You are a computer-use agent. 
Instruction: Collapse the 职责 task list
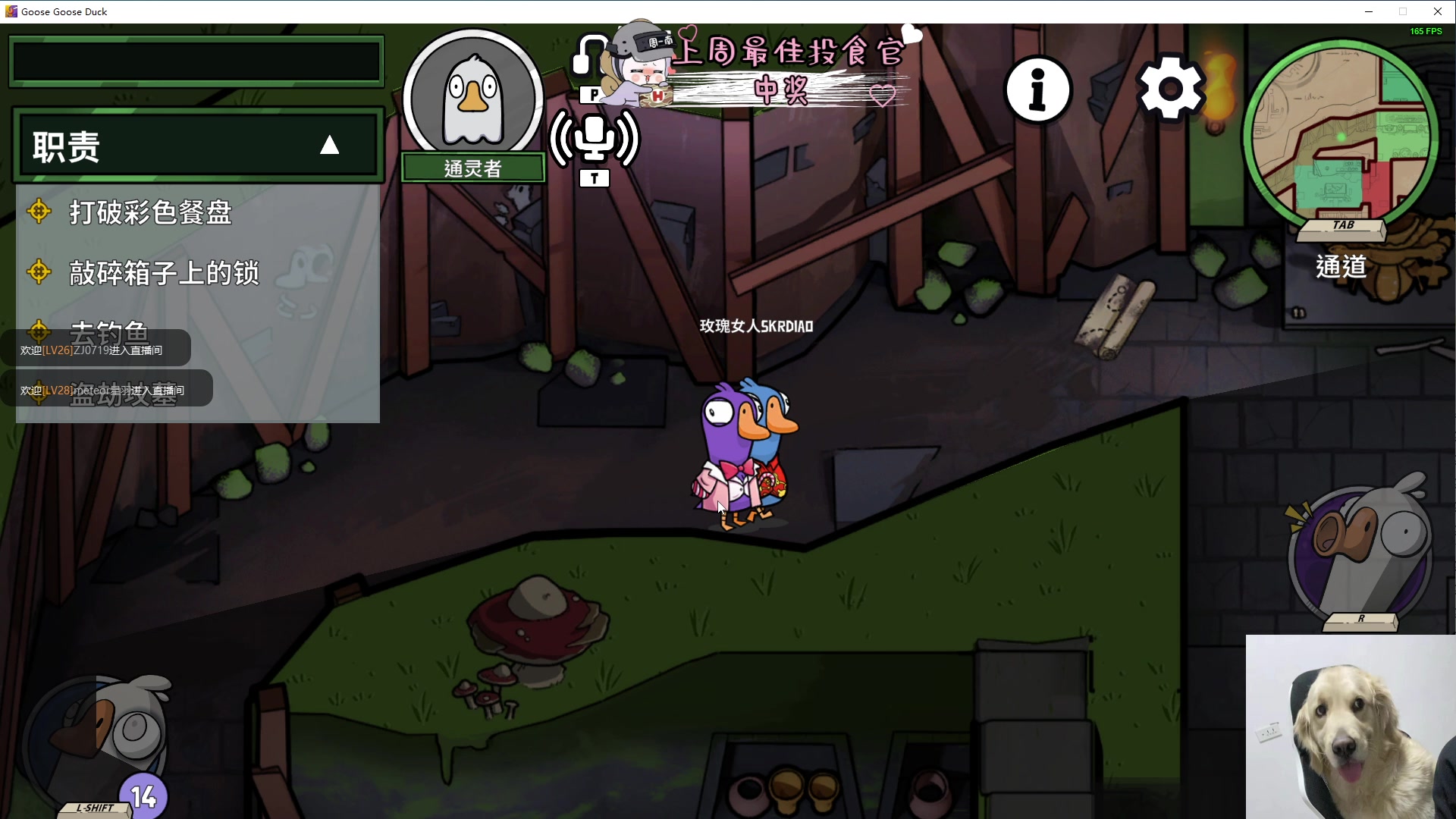(329, 146)
